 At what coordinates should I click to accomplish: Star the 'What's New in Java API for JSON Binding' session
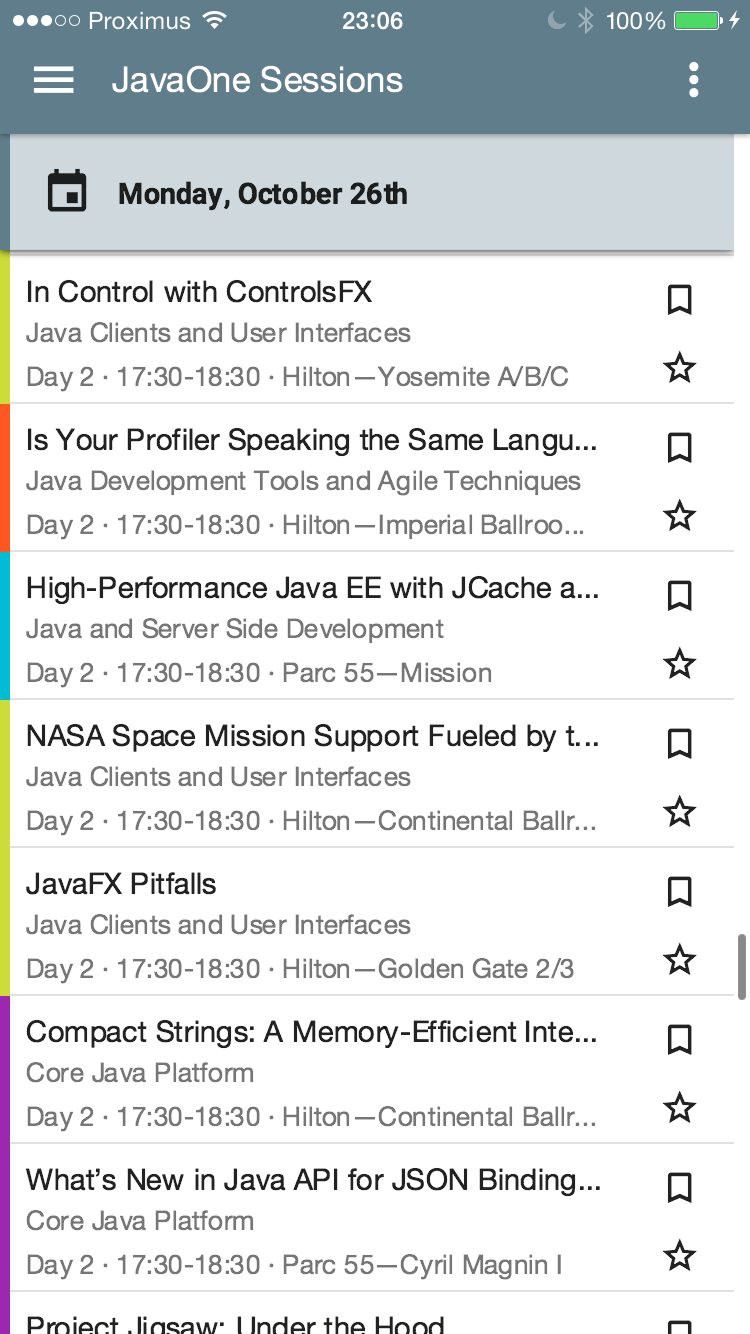click(x=677, y=1256)
